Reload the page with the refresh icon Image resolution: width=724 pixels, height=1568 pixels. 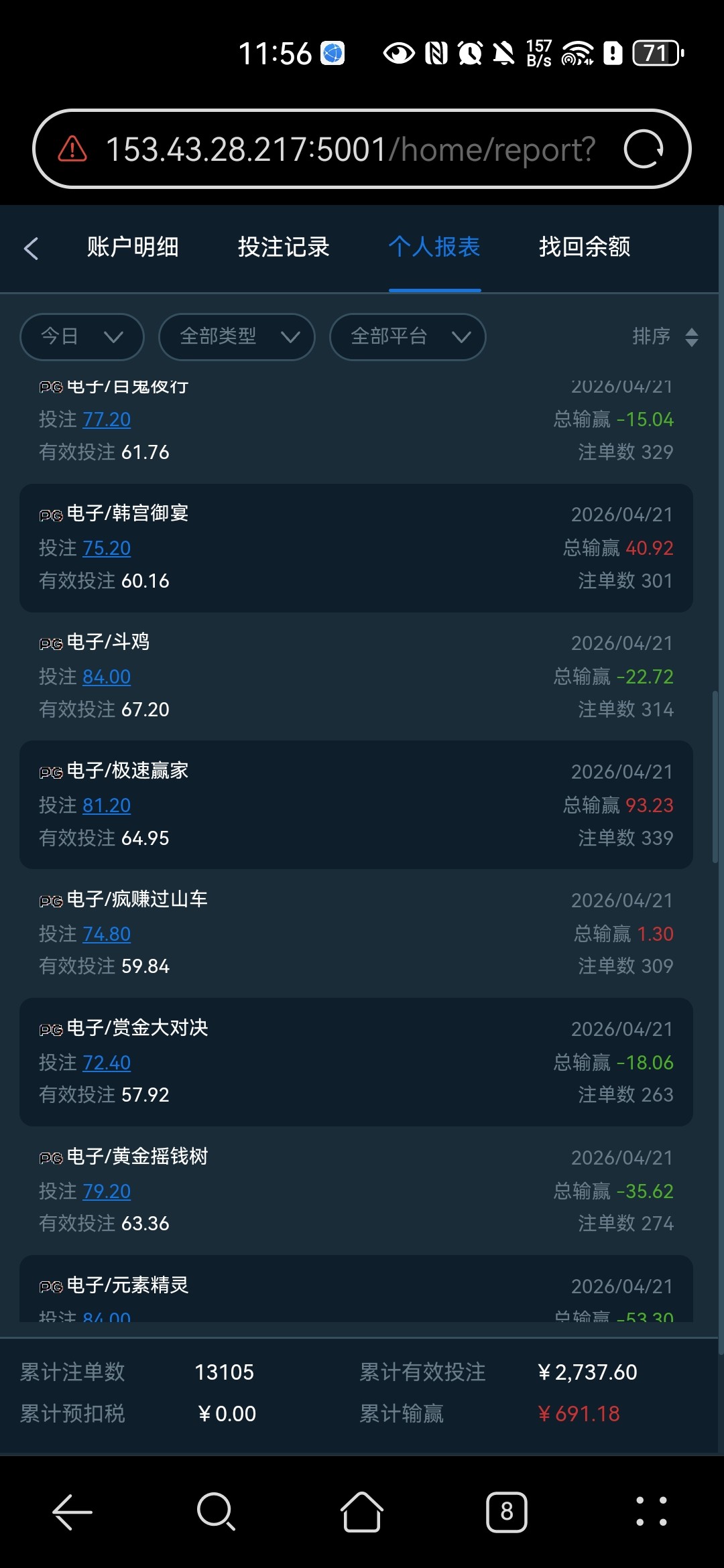tap(643, 149)
